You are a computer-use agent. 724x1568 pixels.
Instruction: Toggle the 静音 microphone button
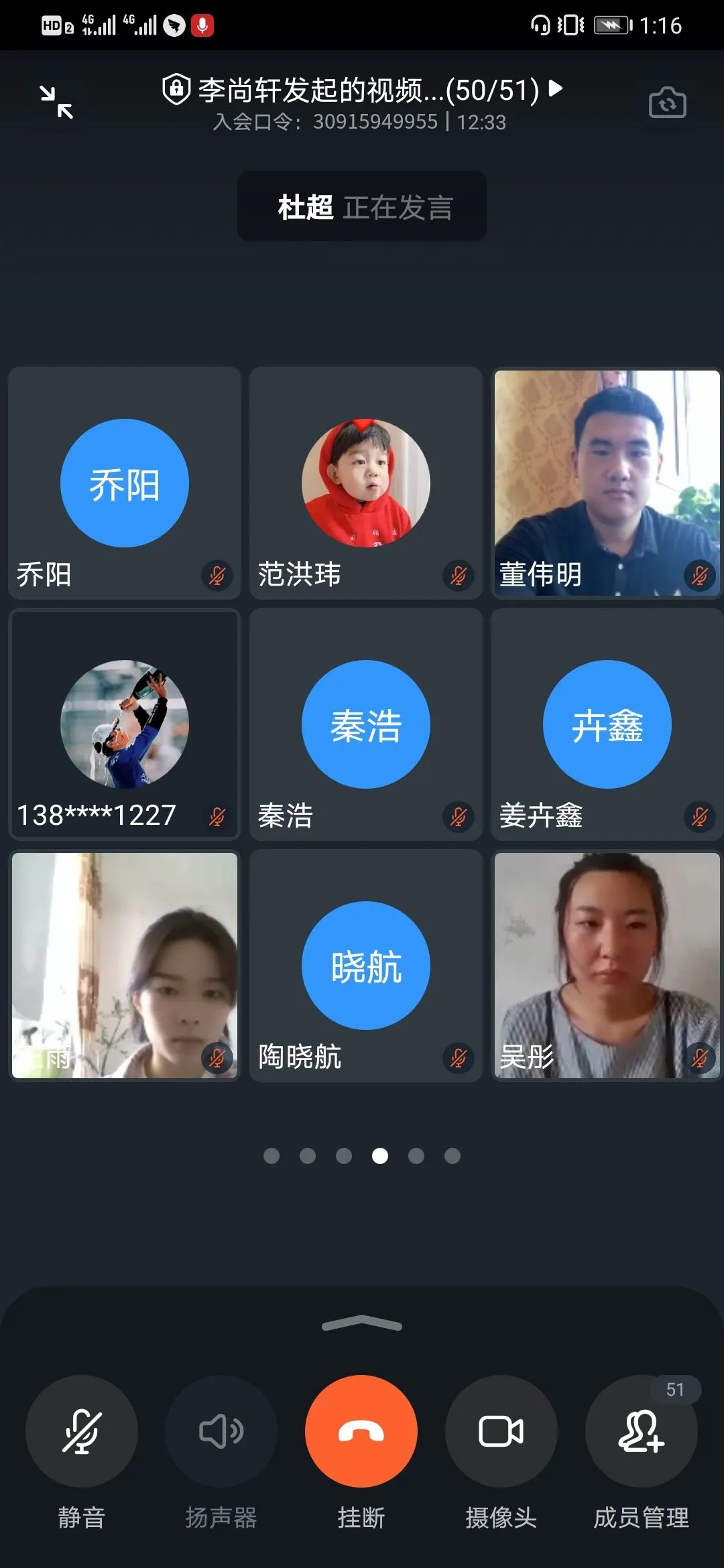(81, 1431)
